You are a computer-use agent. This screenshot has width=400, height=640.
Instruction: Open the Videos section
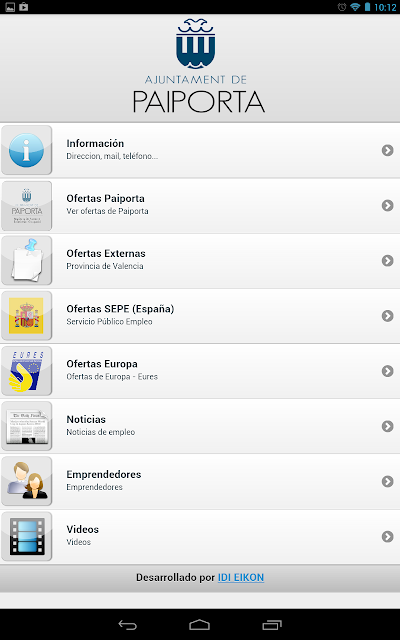point(200,536)
